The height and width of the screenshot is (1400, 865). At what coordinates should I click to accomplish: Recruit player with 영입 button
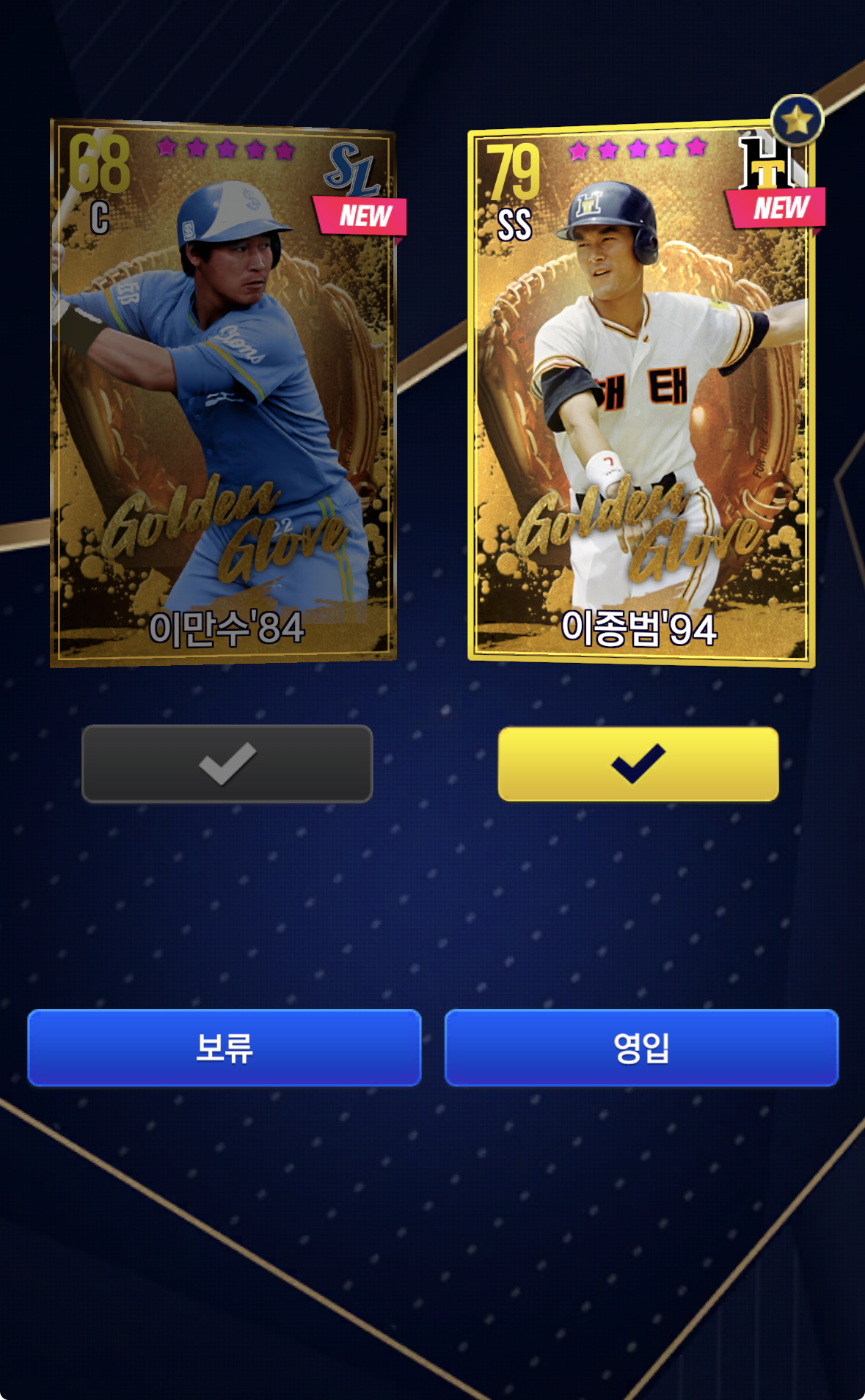(x=641, y=1047)
